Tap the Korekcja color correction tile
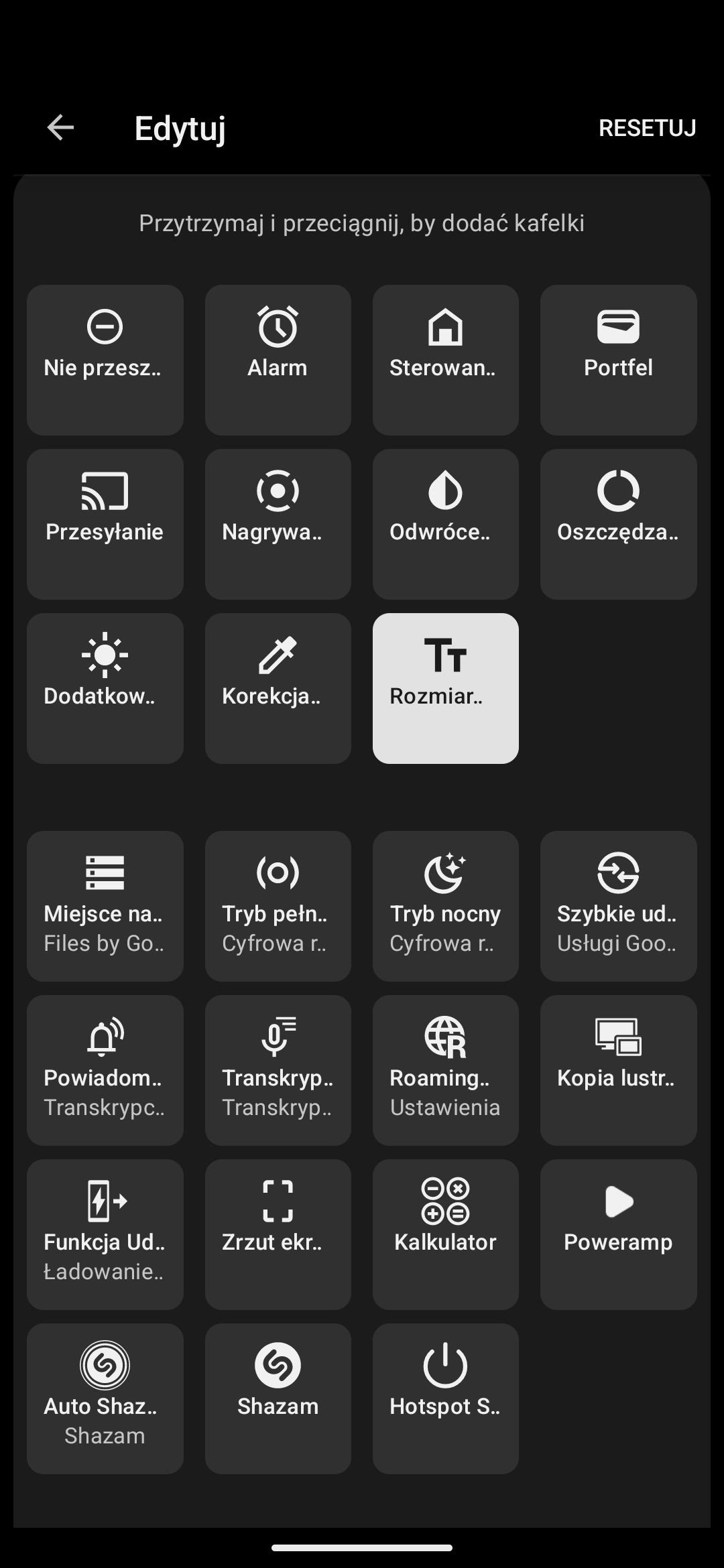This screenshot has height=1568, width=724. (x=278, y=688)
